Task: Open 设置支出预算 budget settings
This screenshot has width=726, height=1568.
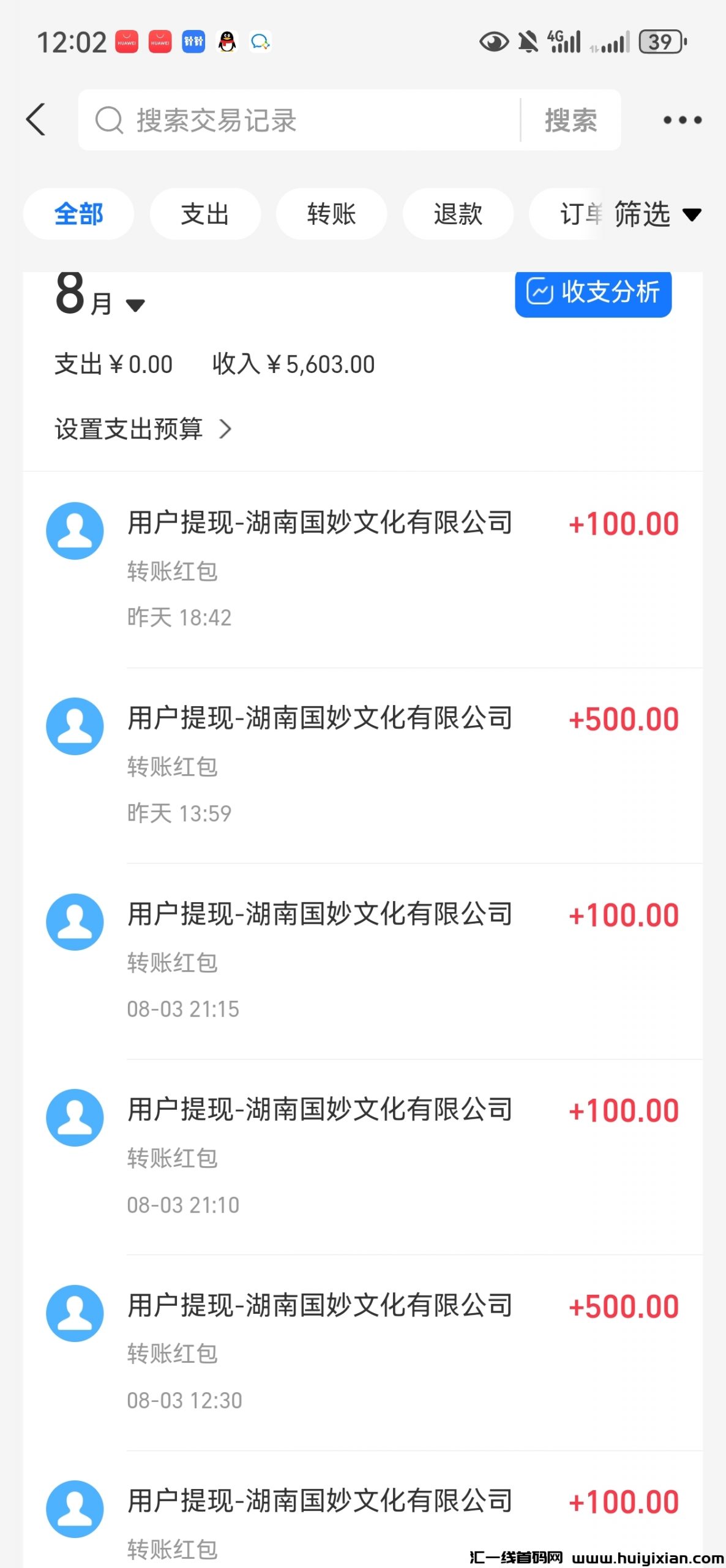Action: pyautogui.click(x=143, y=429)
